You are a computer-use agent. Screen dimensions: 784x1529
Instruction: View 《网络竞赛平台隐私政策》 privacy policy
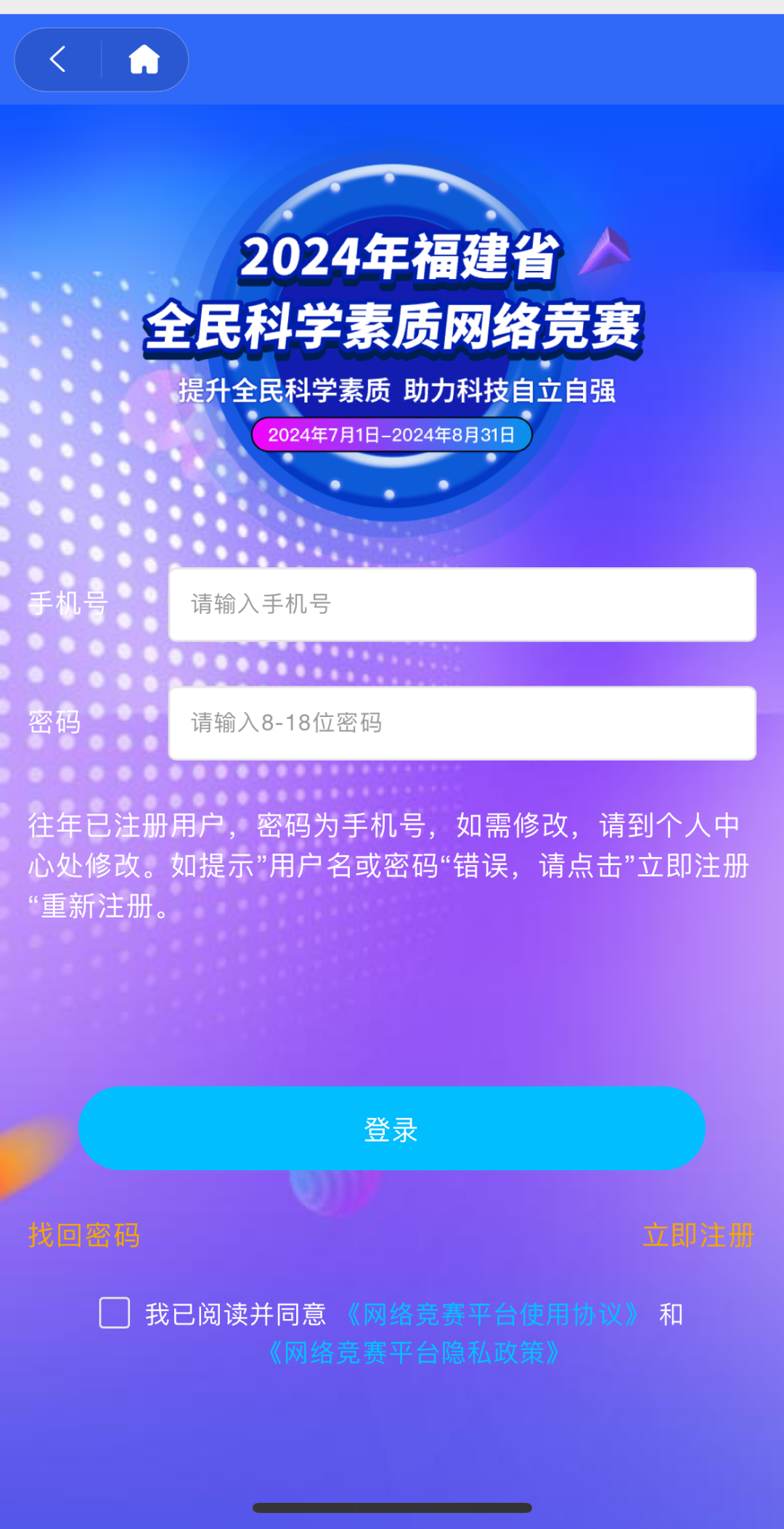pos(414,1352)
